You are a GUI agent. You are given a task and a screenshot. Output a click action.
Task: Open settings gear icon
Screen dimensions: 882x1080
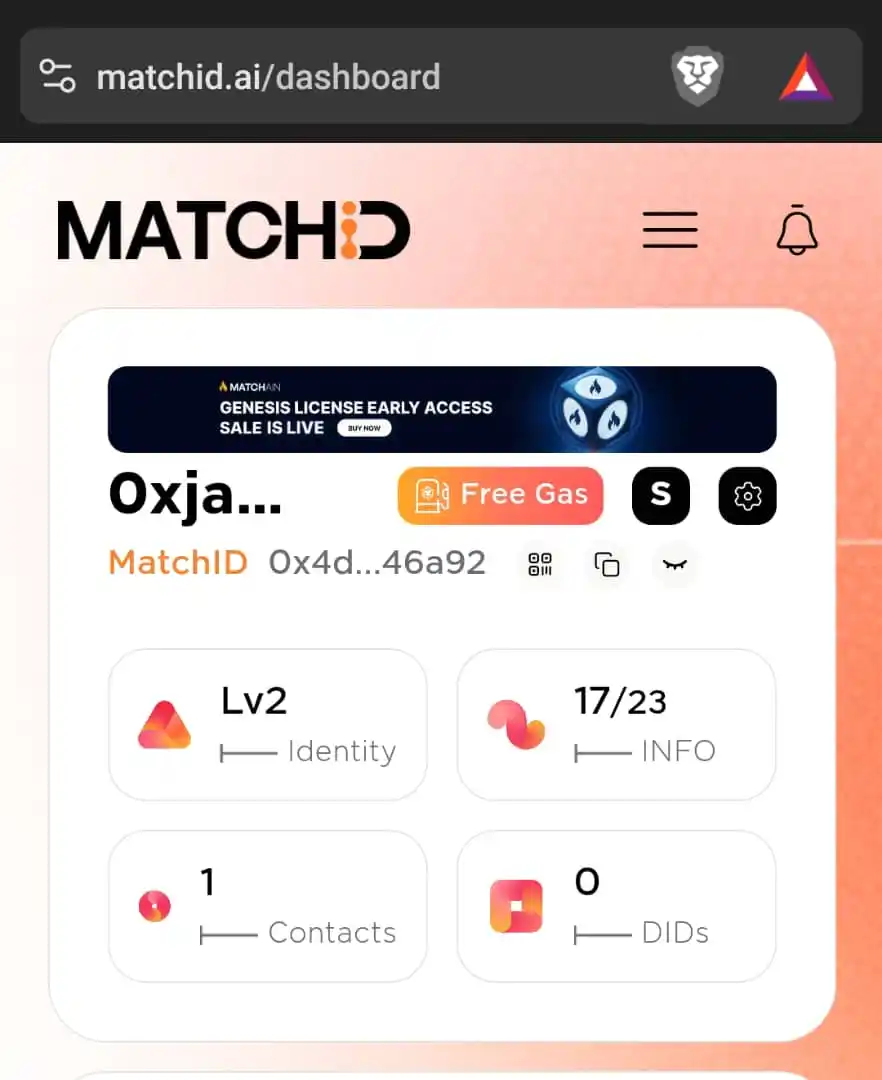click(x=747, y=495)
